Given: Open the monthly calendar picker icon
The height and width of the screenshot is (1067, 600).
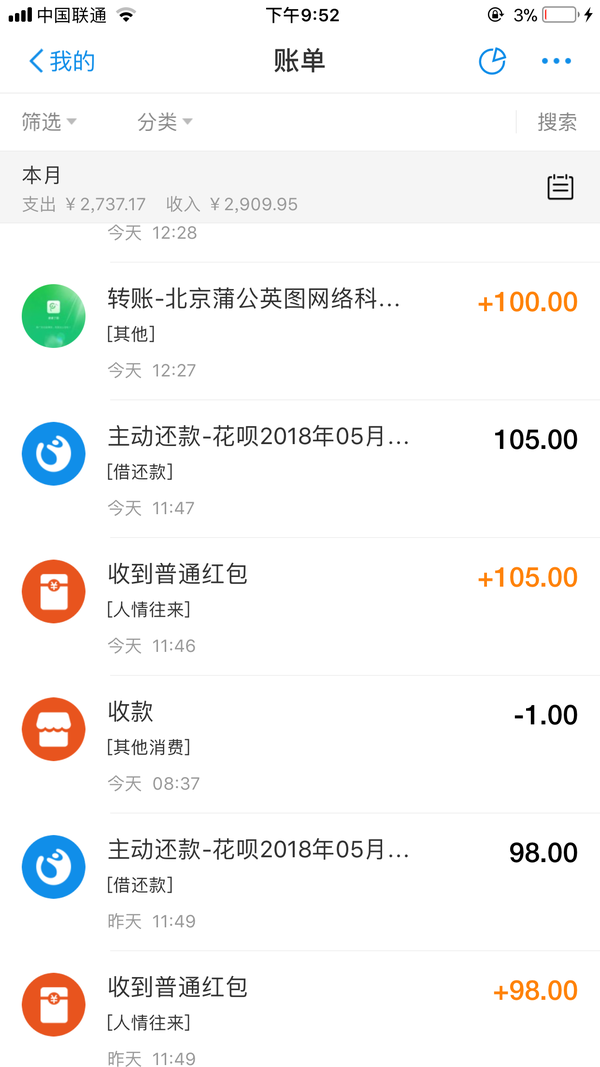Looking at the screenshot, I should tap(560, 187).
